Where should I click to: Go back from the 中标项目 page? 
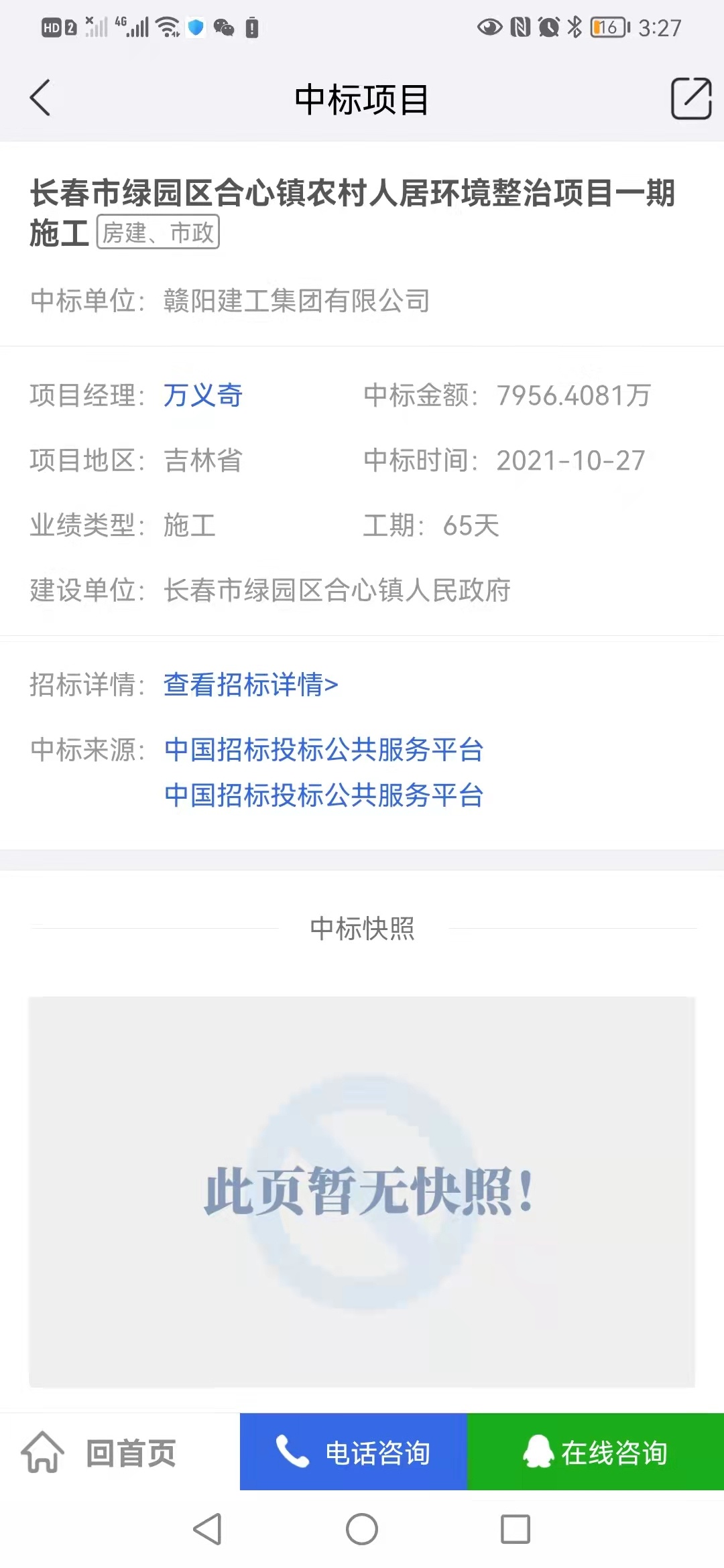(x=40, y=98)
